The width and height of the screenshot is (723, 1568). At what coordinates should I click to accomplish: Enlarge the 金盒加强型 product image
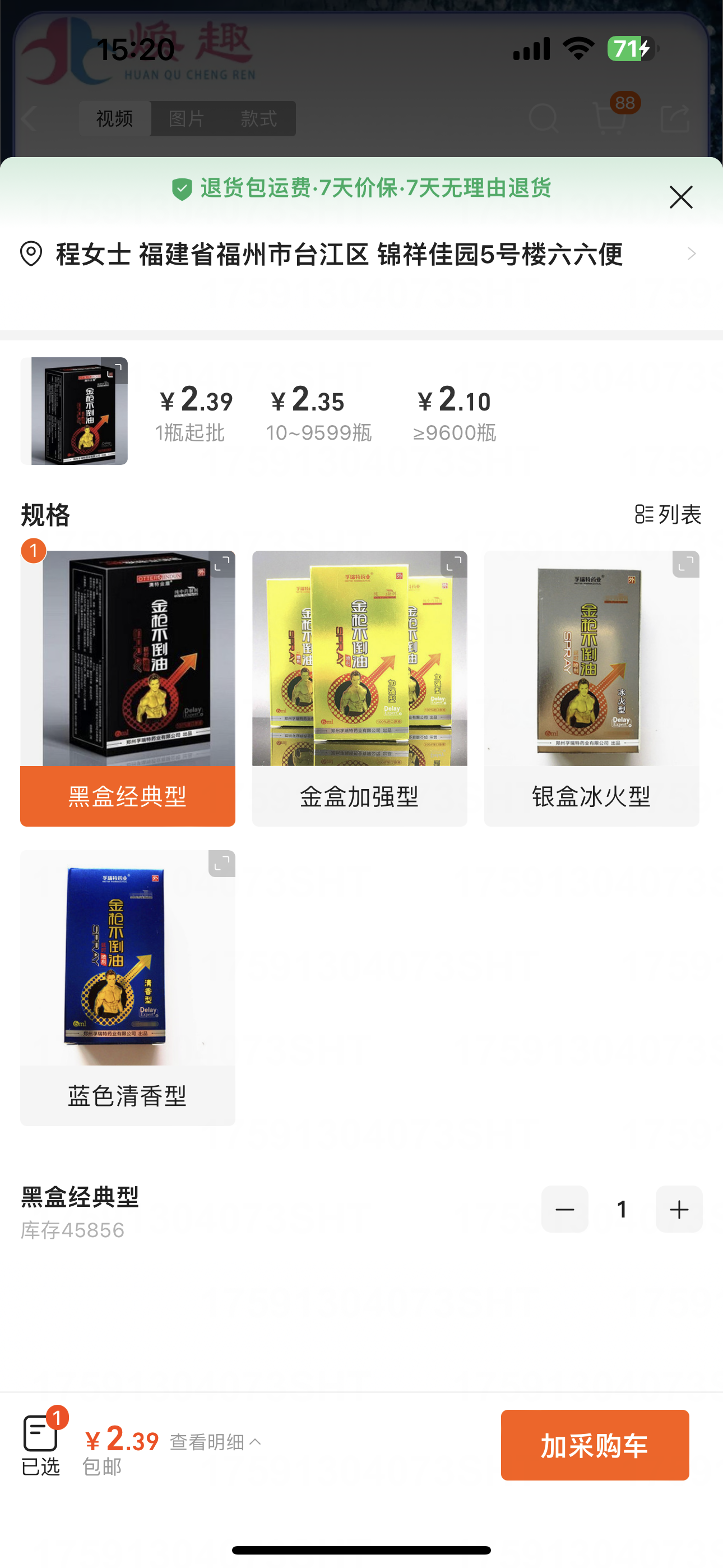(454, 564)
